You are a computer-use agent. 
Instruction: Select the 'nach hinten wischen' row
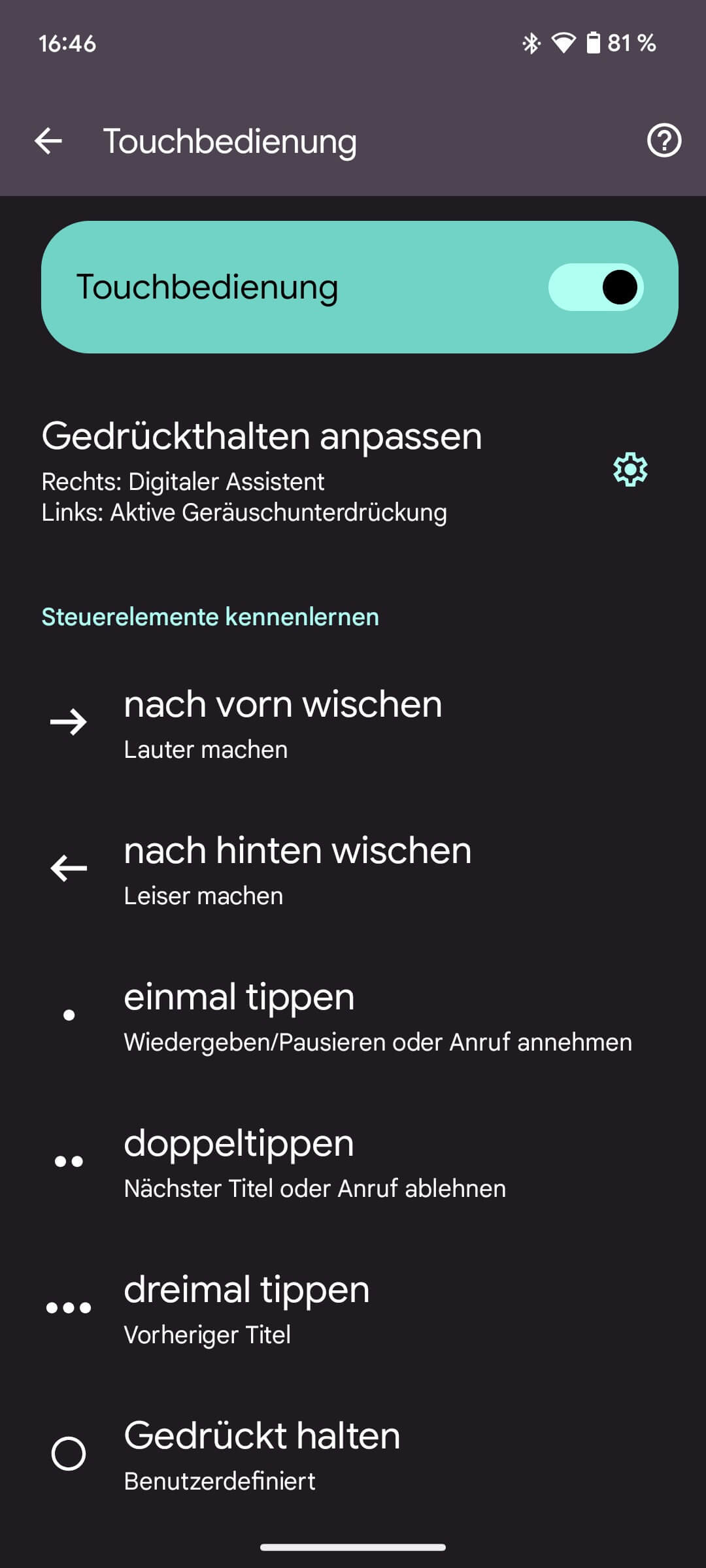click(x=297, y=869)
